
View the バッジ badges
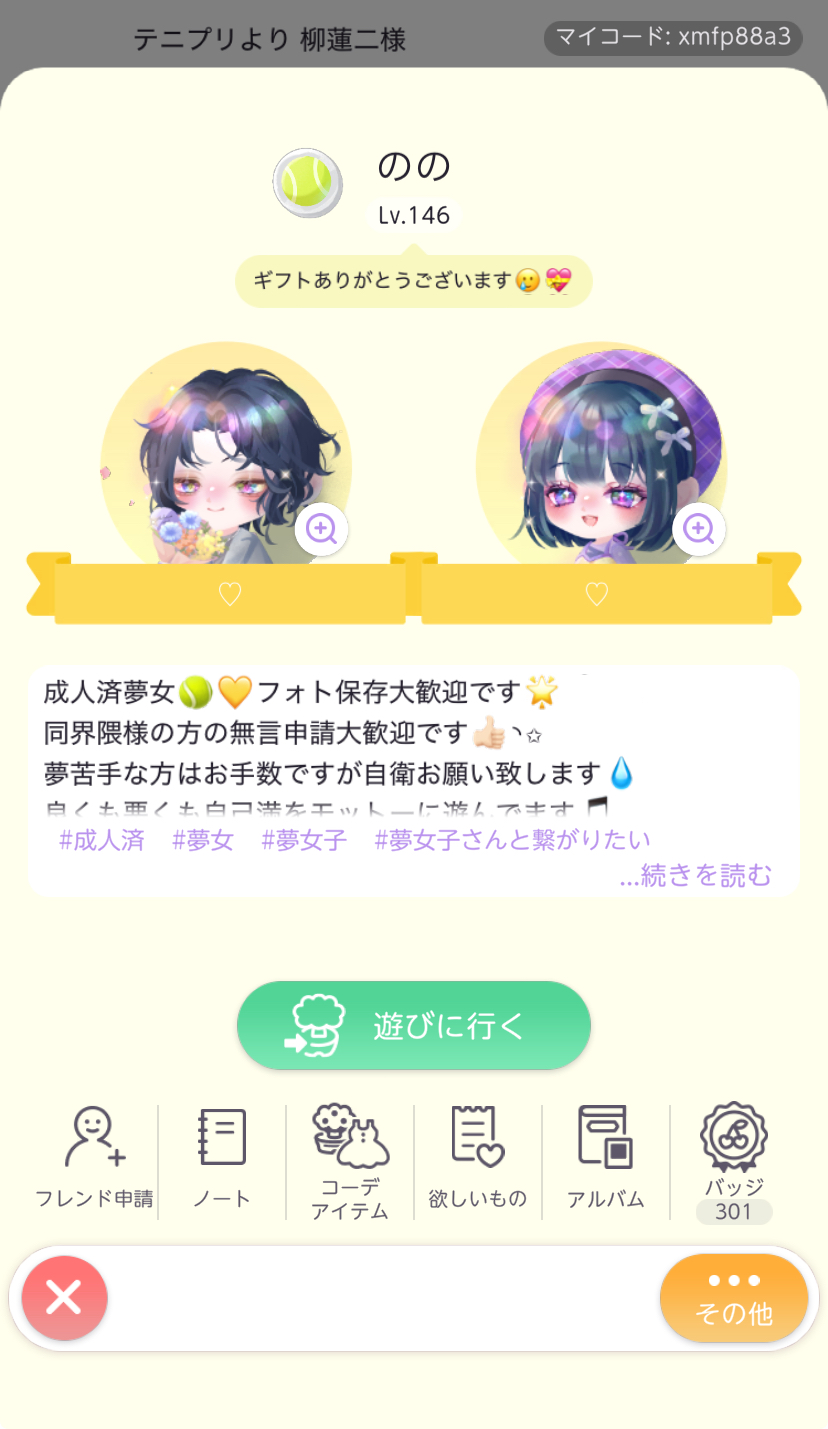coord(734,1160)
